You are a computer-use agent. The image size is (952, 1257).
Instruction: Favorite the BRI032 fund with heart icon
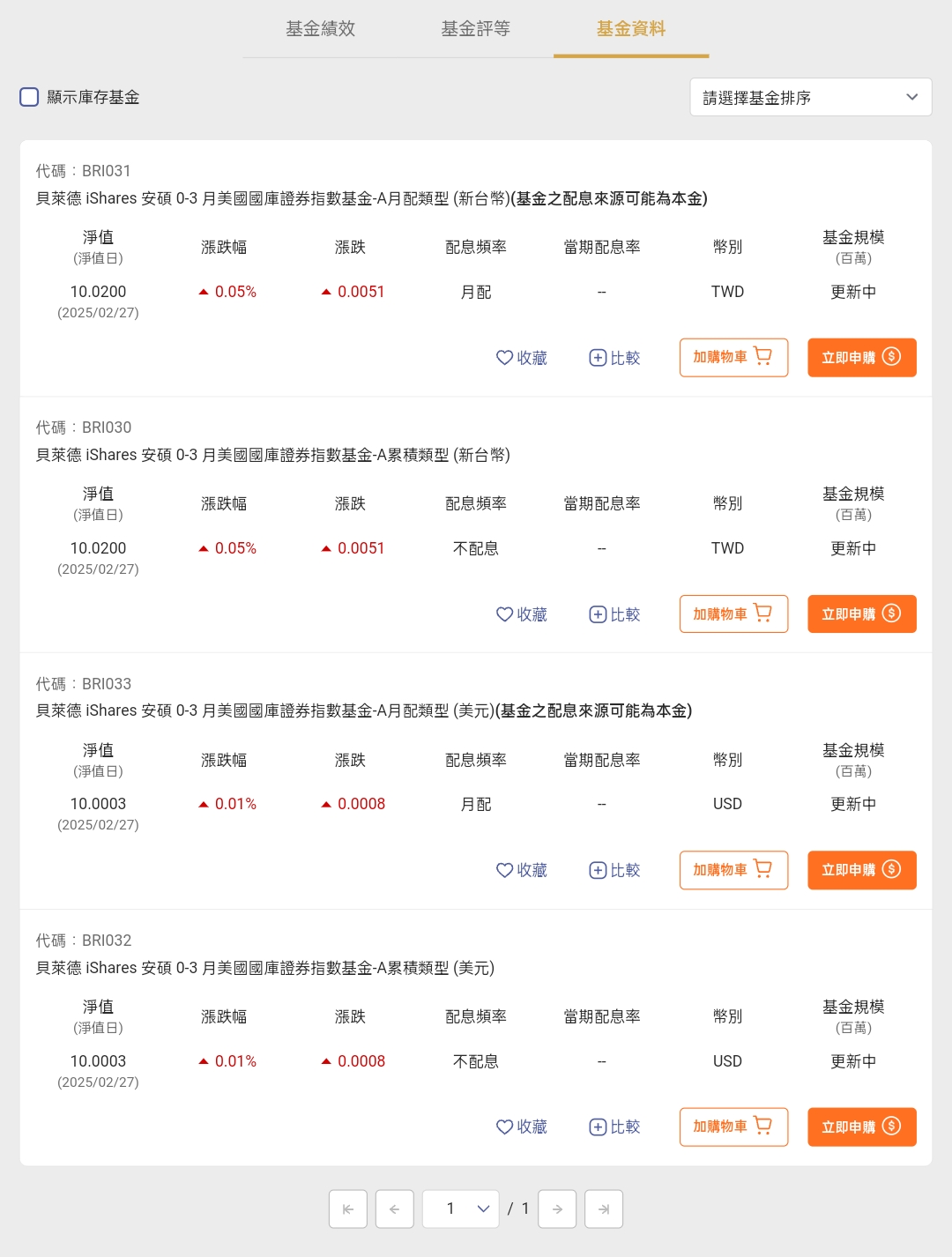click(x=503, y=1127)
